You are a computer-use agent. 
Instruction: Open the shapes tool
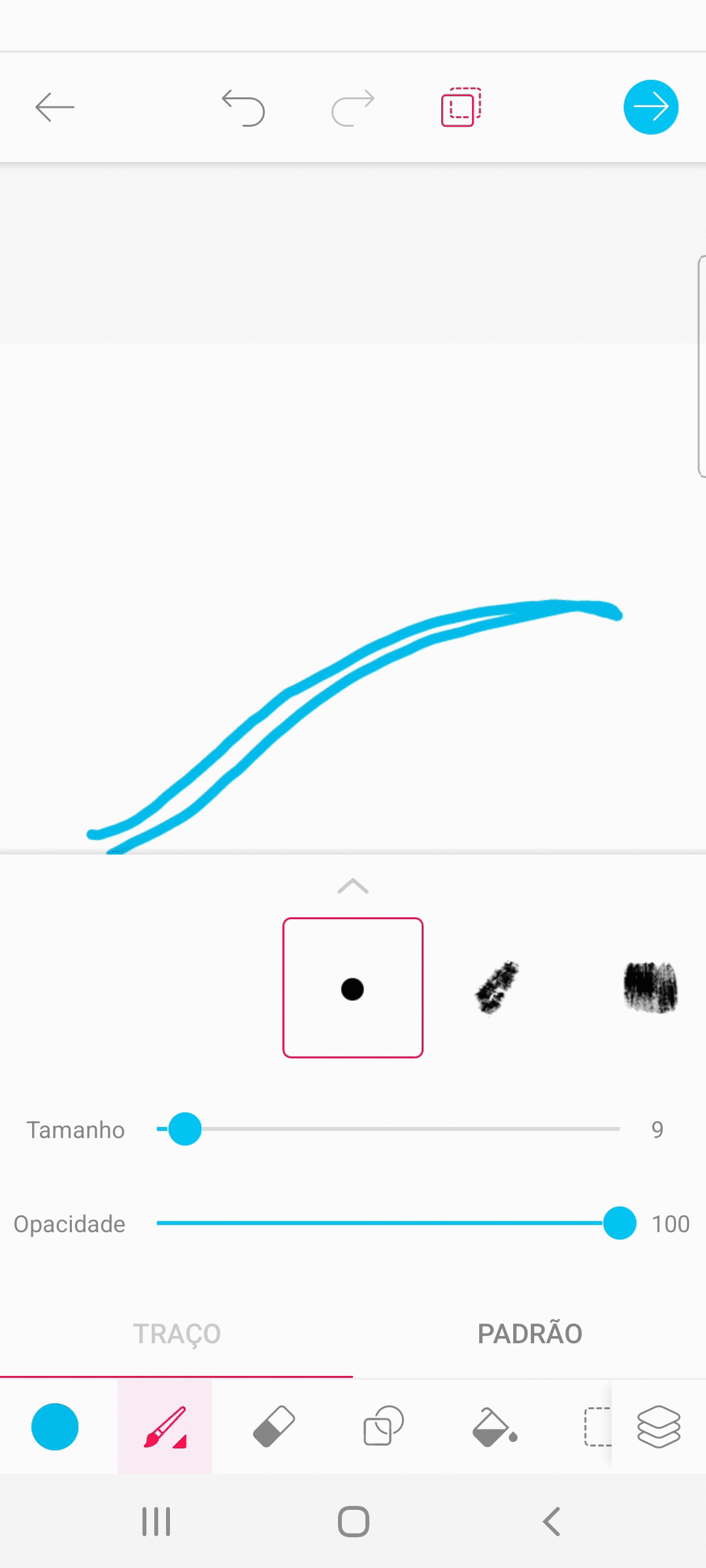point(384,1426)
